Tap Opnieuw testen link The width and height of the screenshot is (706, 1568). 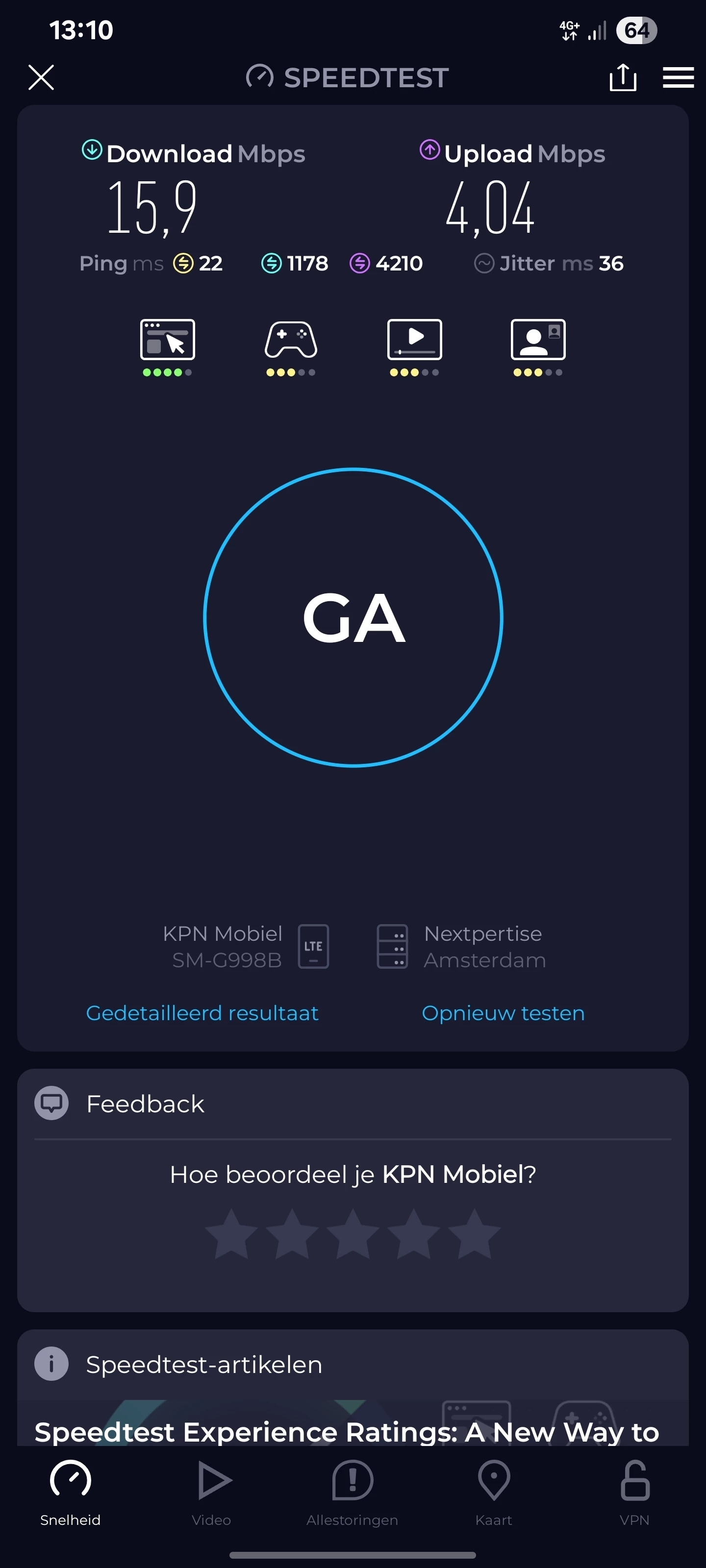coord(503,1013)
